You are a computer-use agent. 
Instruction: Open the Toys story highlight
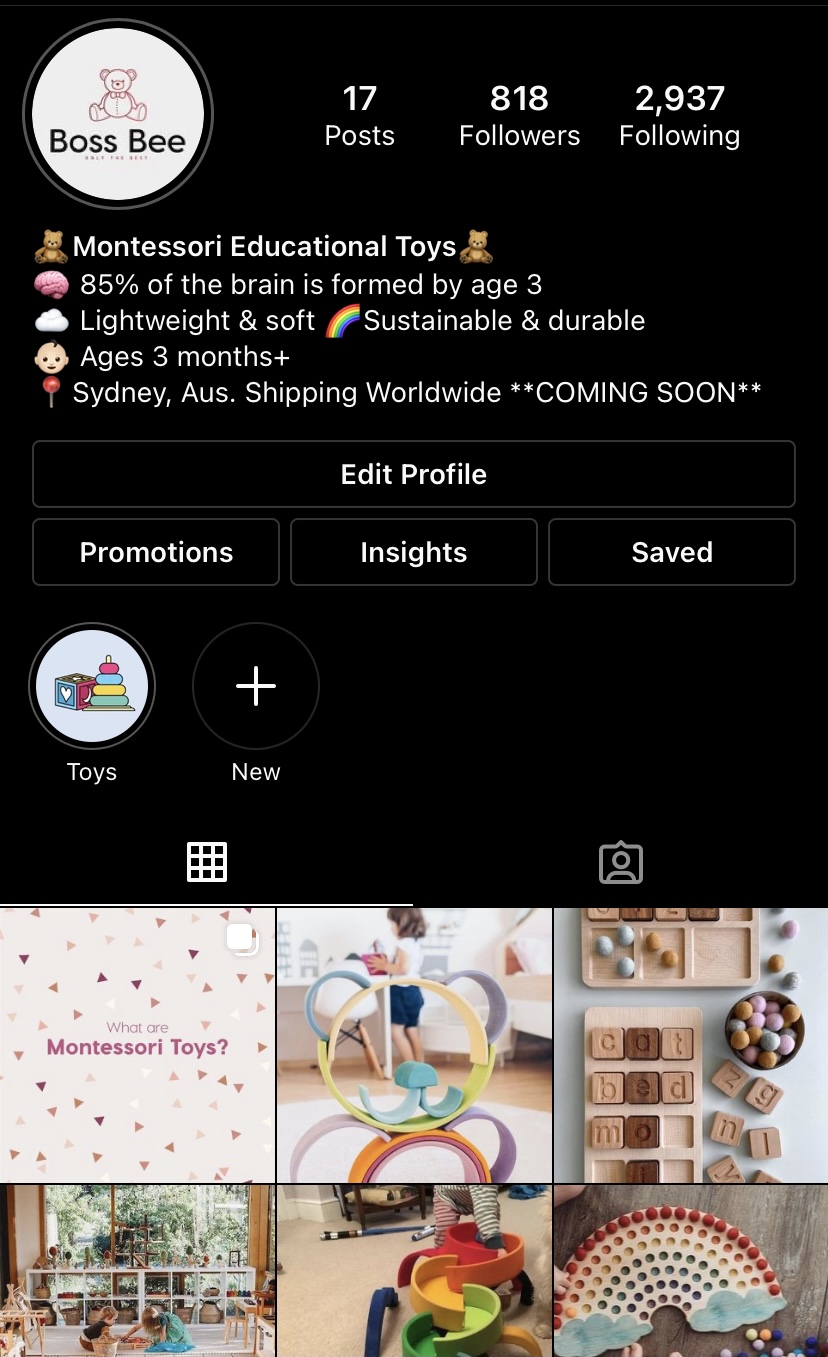click(92, 686)
